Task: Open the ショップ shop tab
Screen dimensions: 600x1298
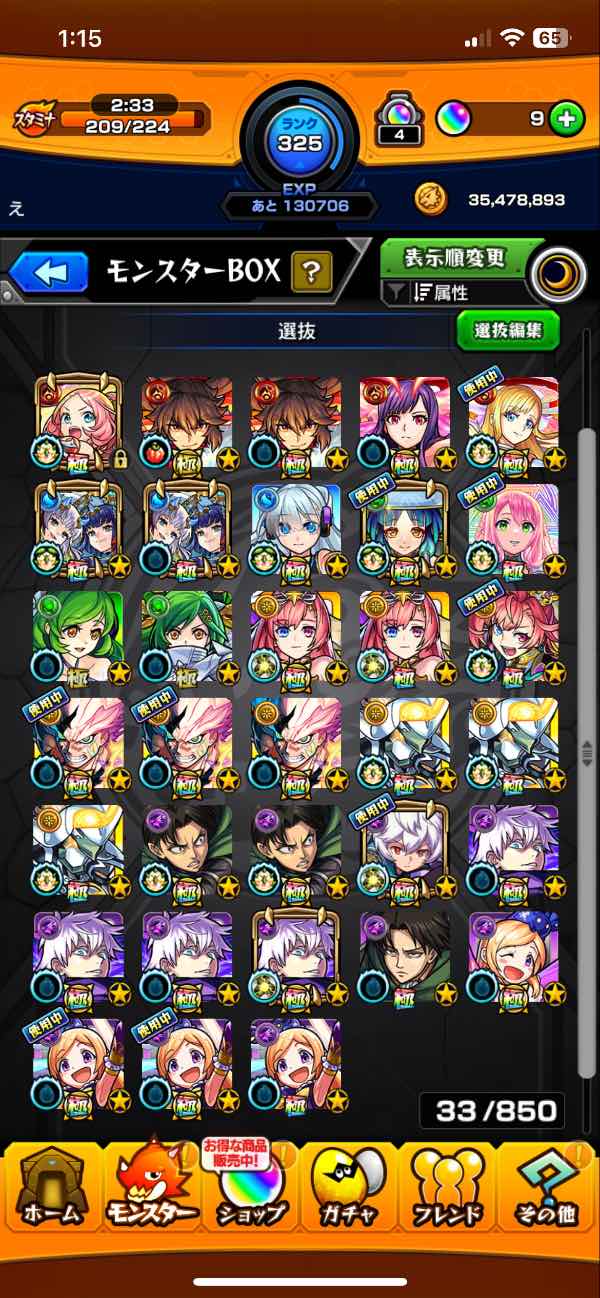Action: point(250,1190)
